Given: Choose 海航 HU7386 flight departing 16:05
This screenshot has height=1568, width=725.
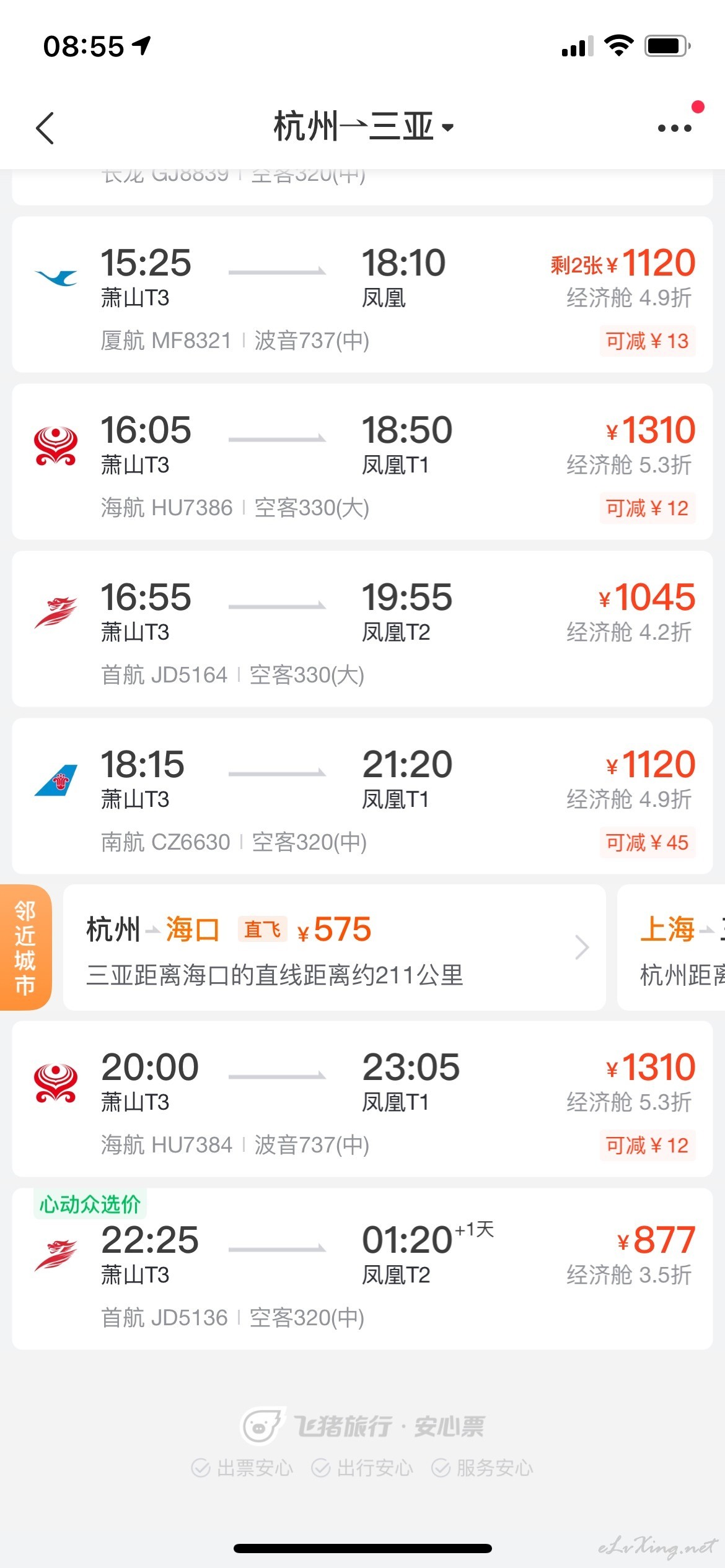Looking at the screenshot, I should tap(362, 462).
